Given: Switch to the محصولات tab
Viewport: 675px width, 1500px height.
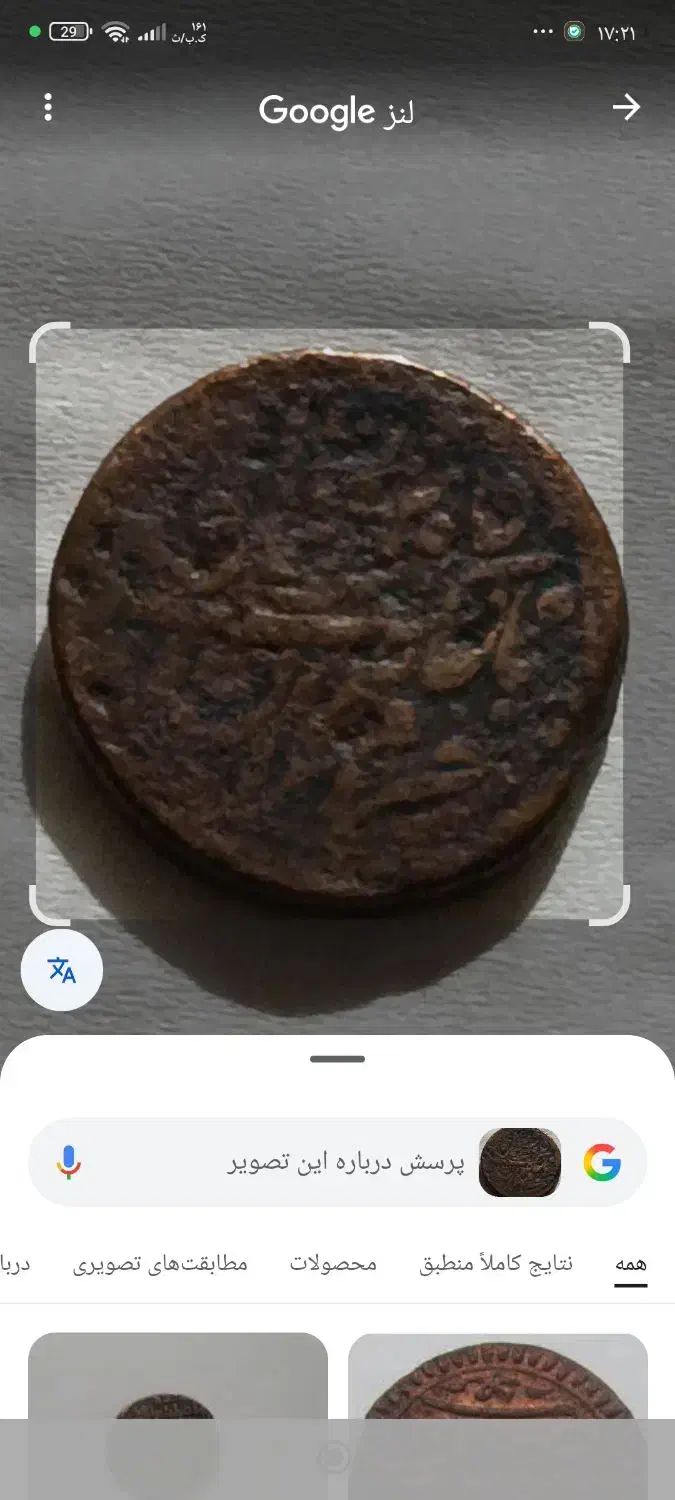Looking at the screenshot, I should [x=333, y=1264].
